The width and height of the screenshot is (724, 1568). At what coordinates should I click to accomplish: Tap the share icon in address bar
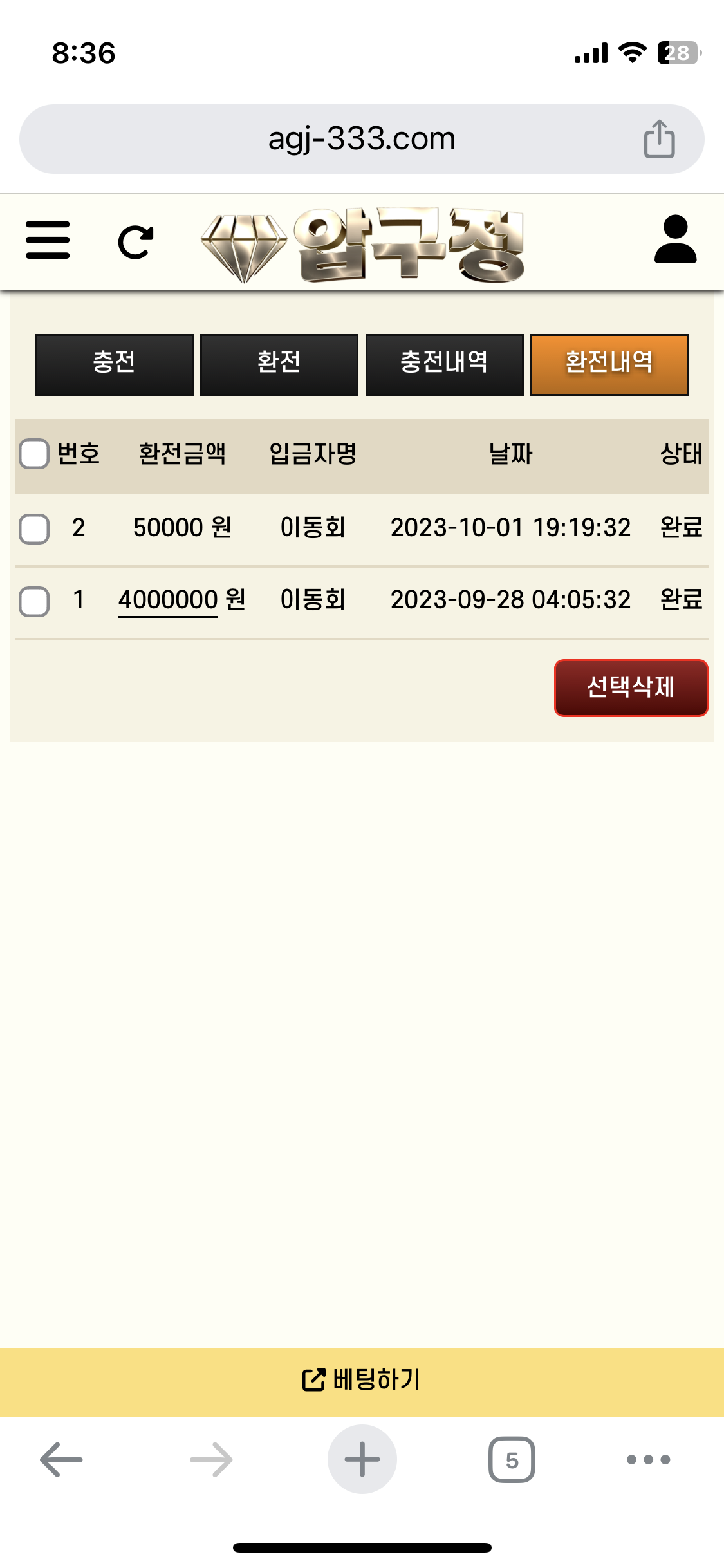coord(660,138)
